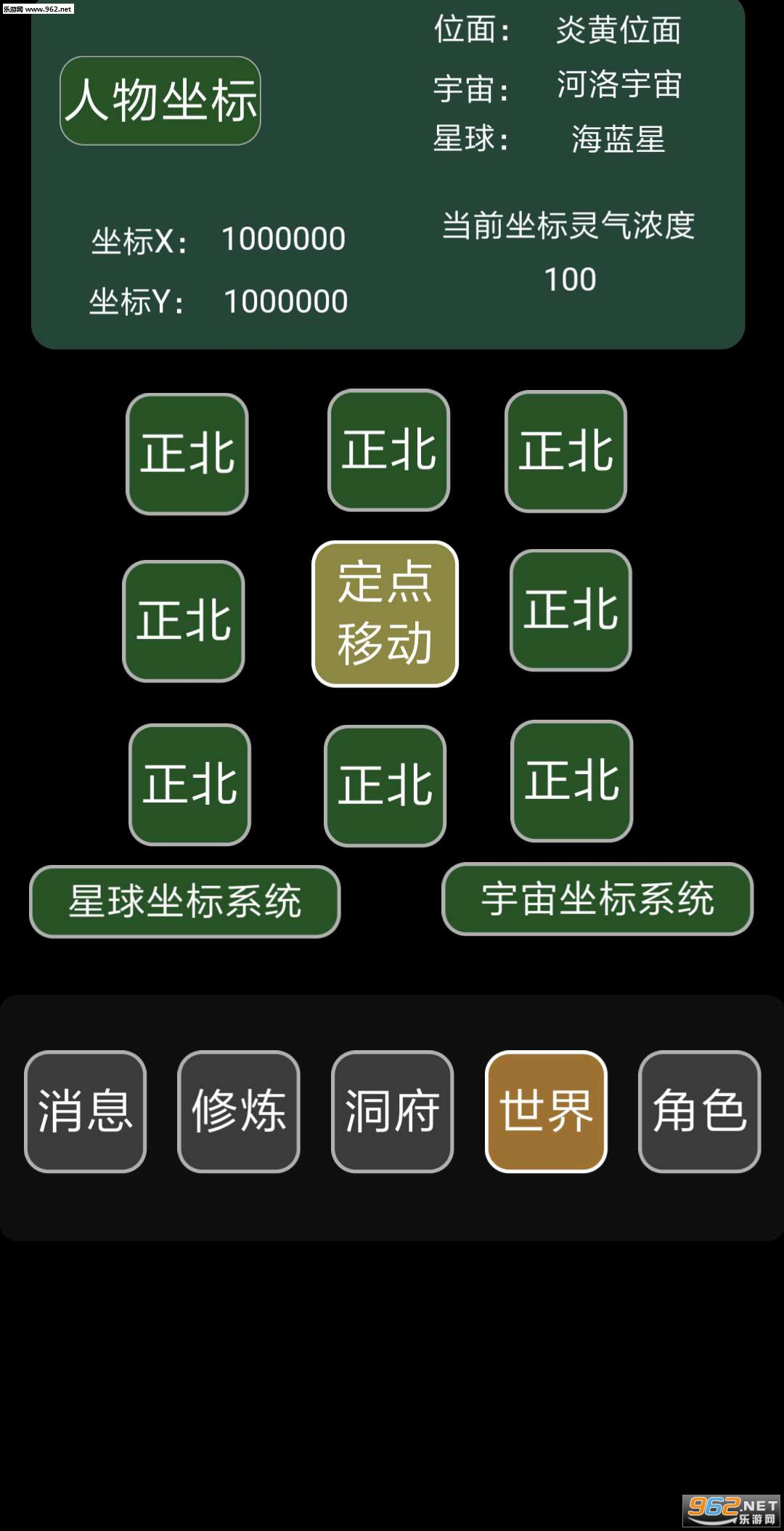
Task: Select 定点移动 in the direction pad
Action: (x=385, y=614)
